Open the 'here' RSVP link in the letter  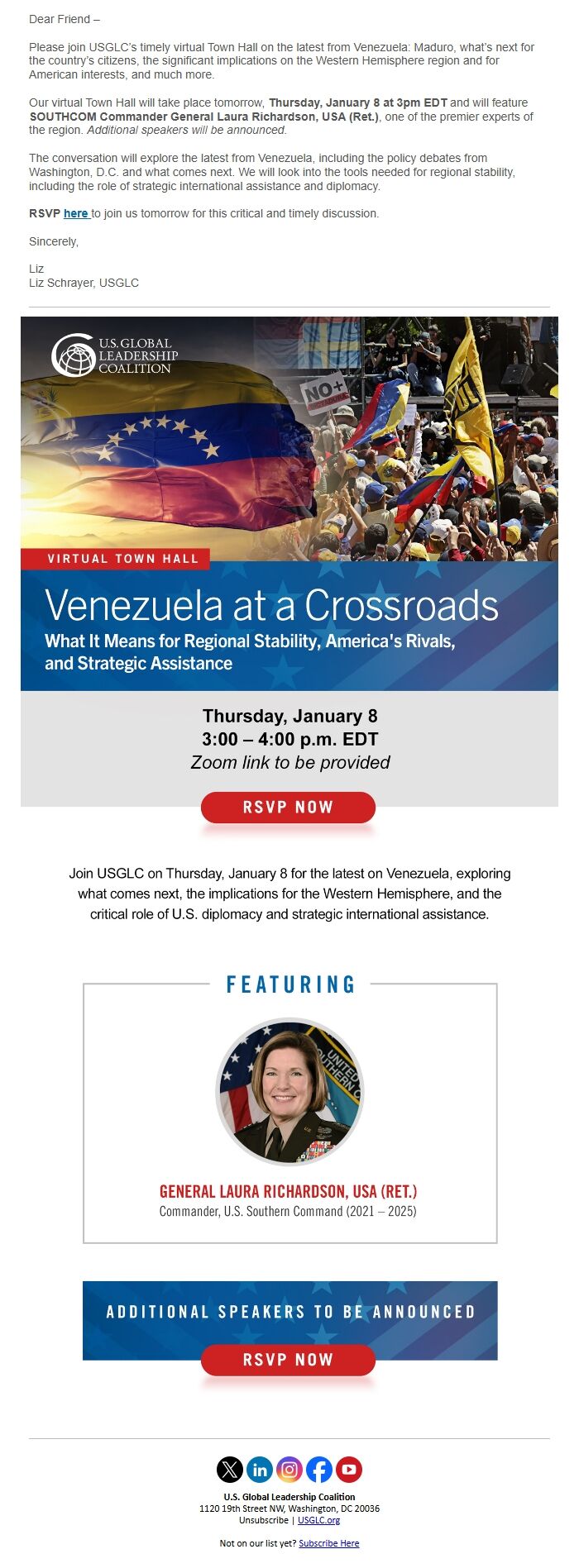click(x=75, y=213)
